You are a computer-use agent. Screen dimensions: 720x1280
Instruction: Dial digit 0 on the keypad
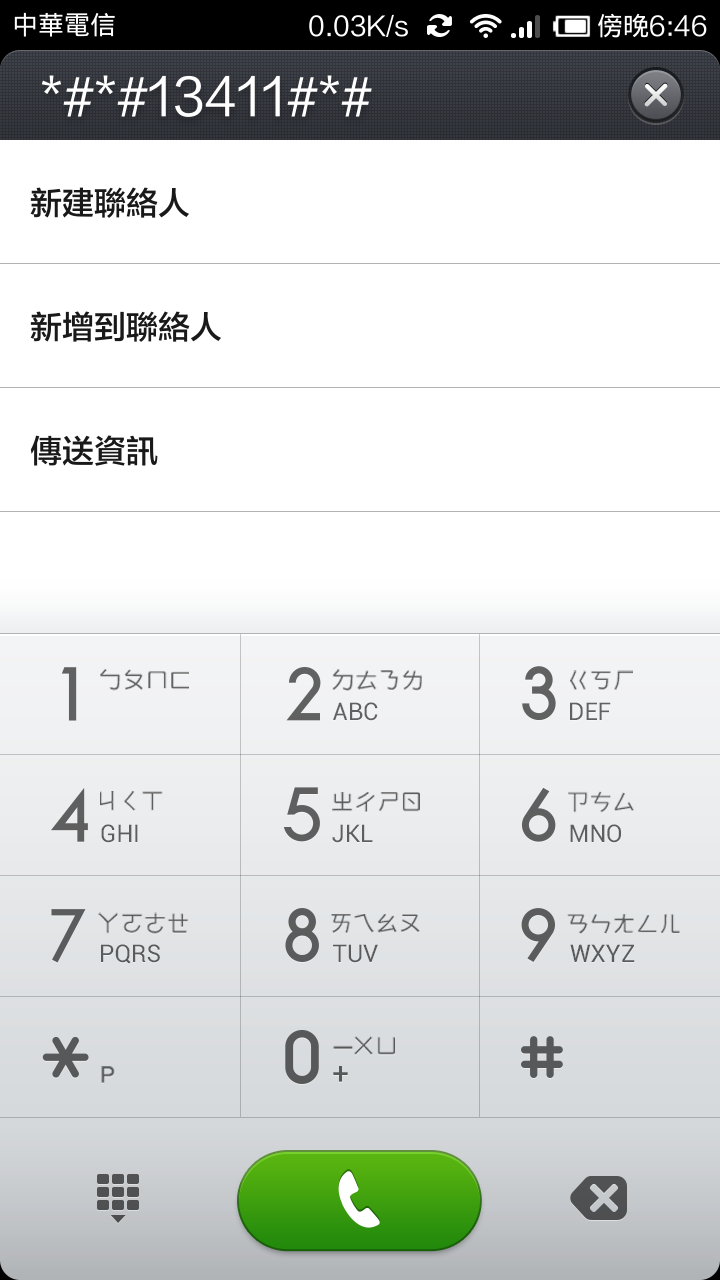[x=360, y=1058]
